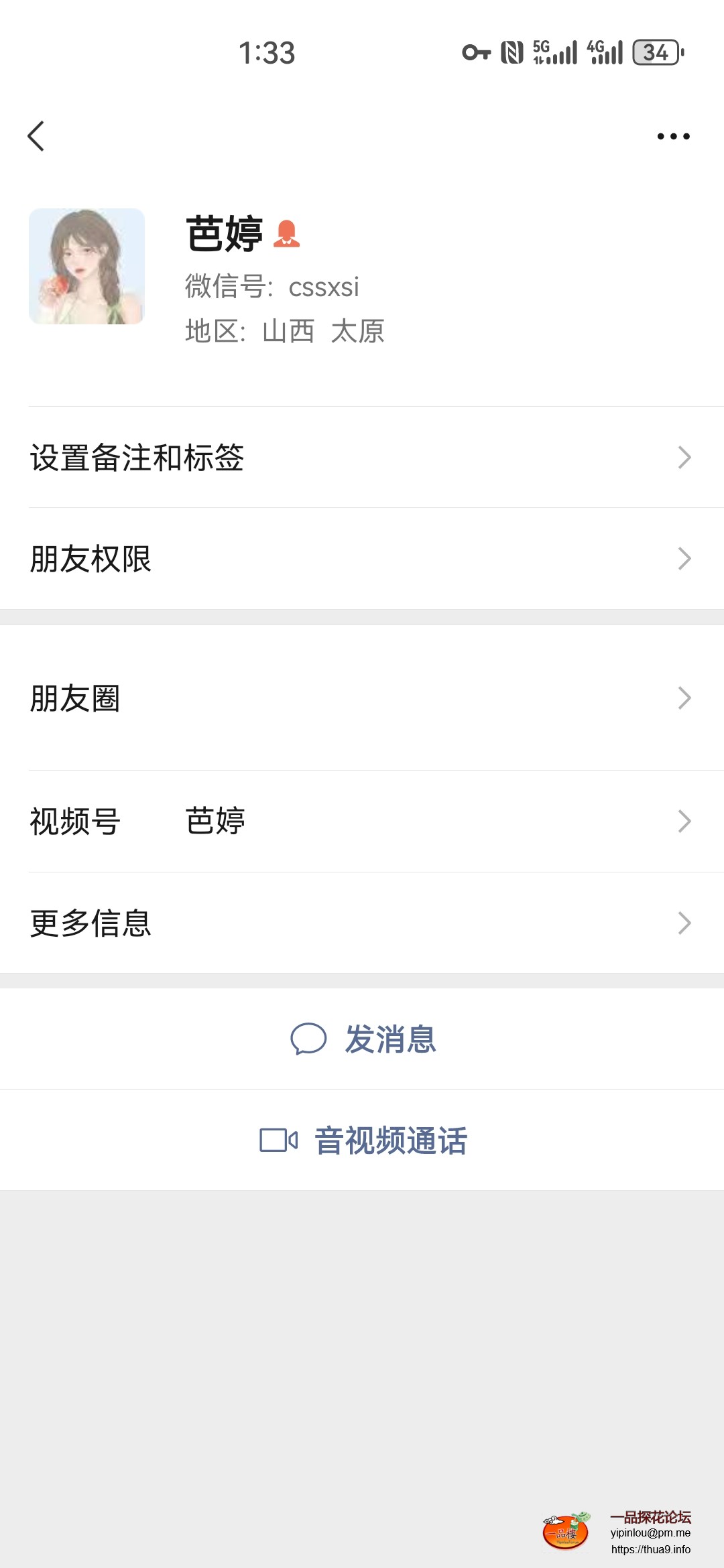Start a call by tapping 音视频通话
The width and height of the screenshot is (724, 1568).
tap(391, 1138)
